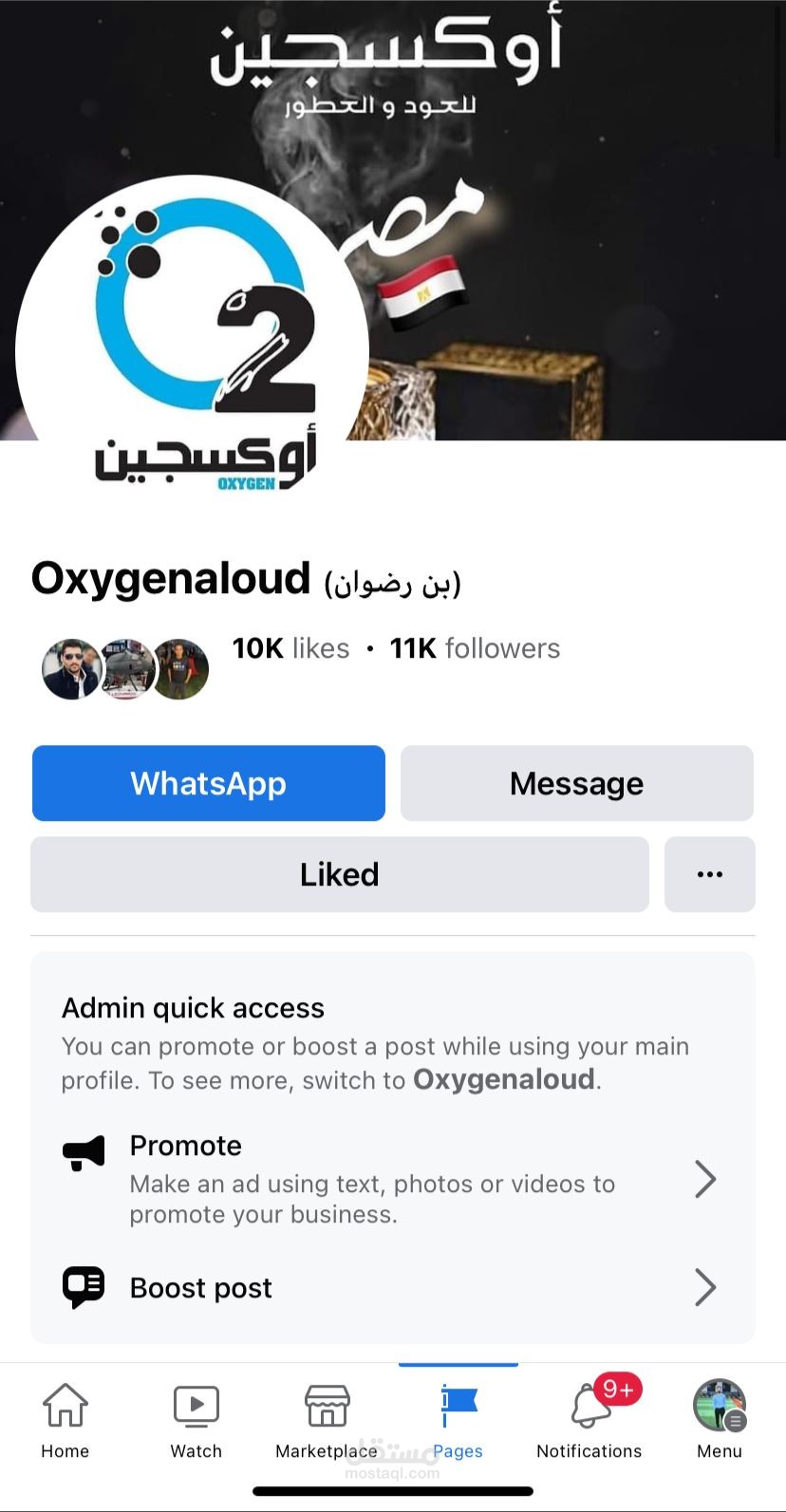The height and width of the screenshot is (1512, 786).
Task: Tap the Liked button
Action: (x=340, y=874)
